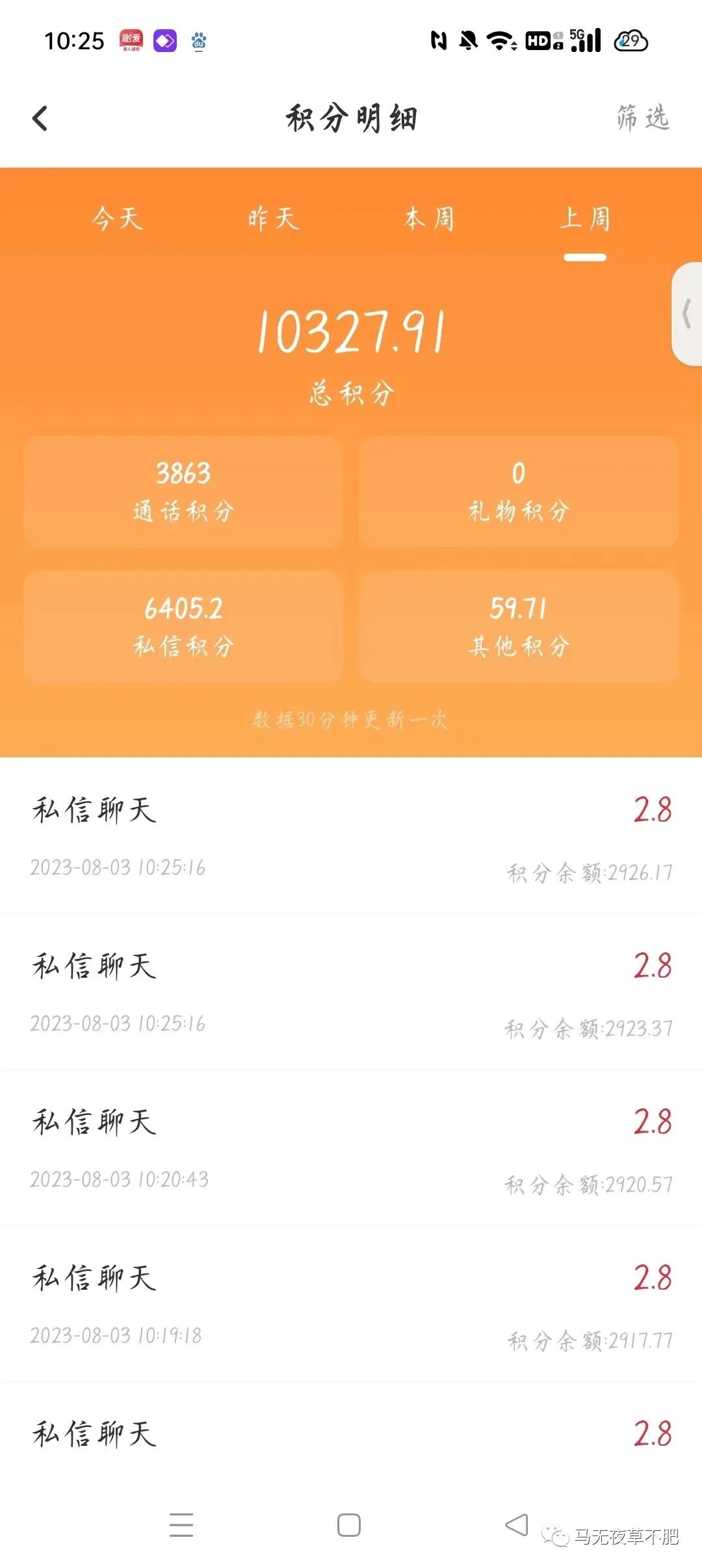
Task: Go back from 积分明细 page
Action: click(x=40, y=118)
